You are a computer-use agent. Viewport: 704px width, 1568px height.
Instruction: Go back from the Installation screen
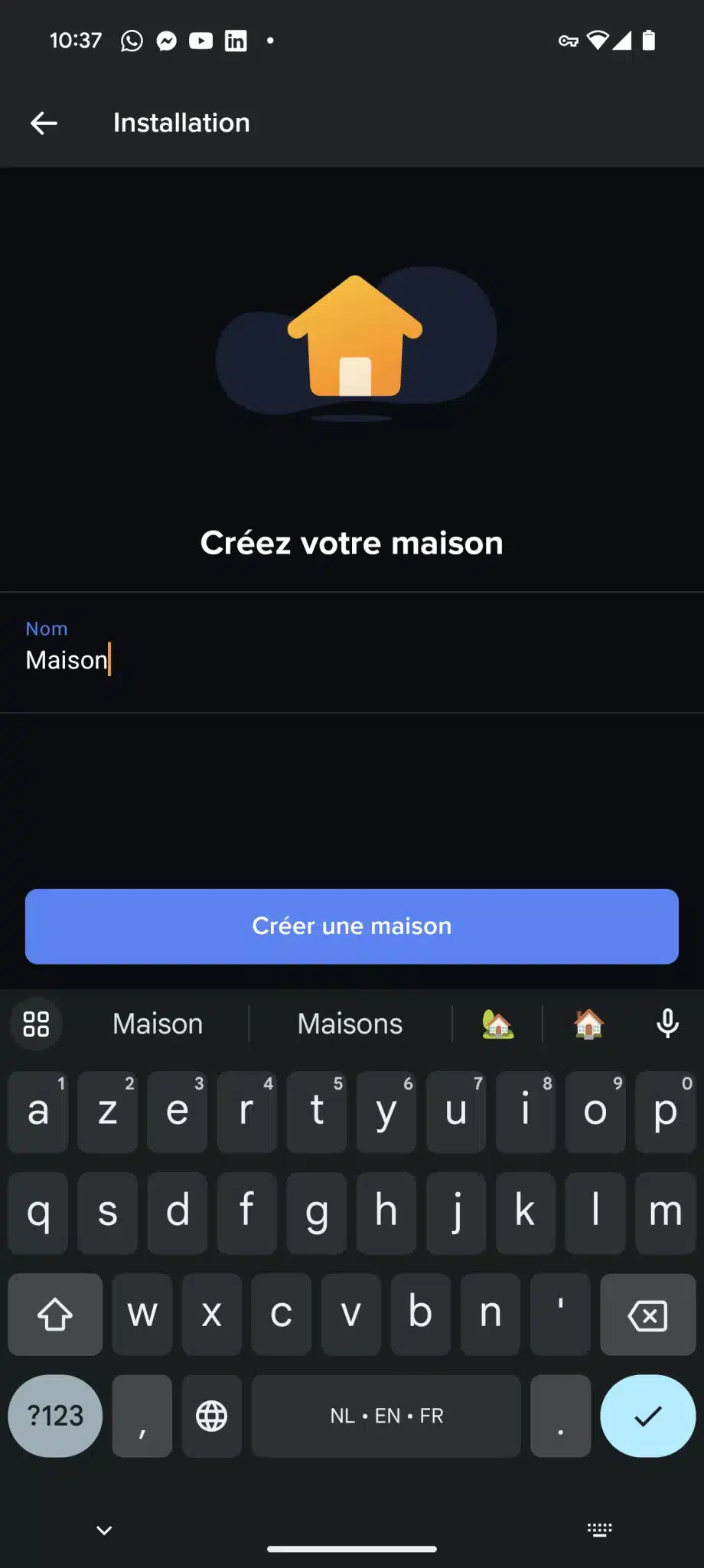(x=44, y=122)
